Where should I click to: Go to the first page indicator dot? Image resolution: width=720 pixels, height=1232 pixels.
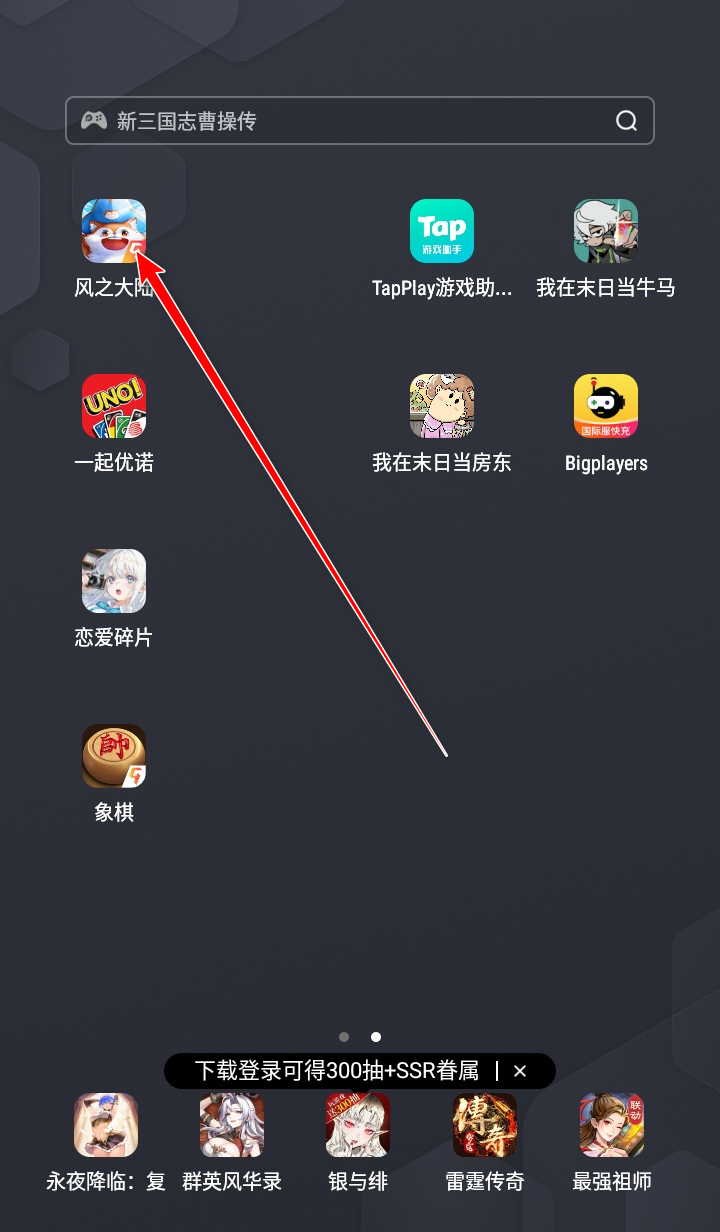344,1037
